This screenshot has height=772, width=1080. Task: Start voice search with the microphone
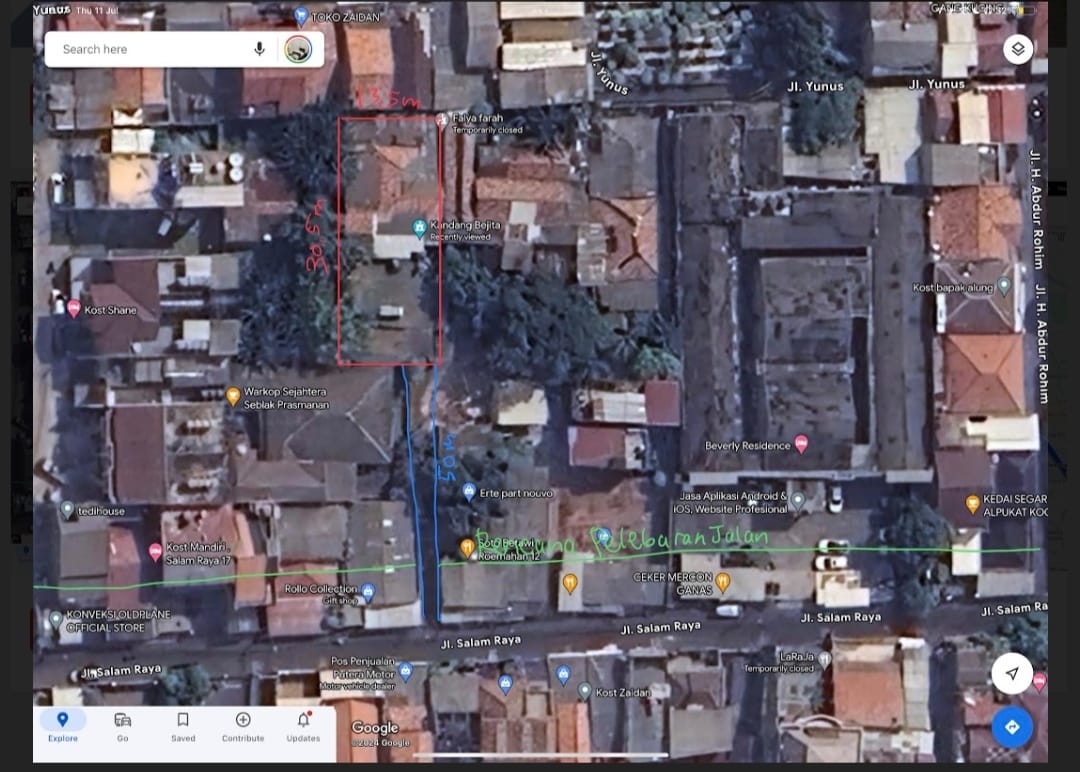259,49
